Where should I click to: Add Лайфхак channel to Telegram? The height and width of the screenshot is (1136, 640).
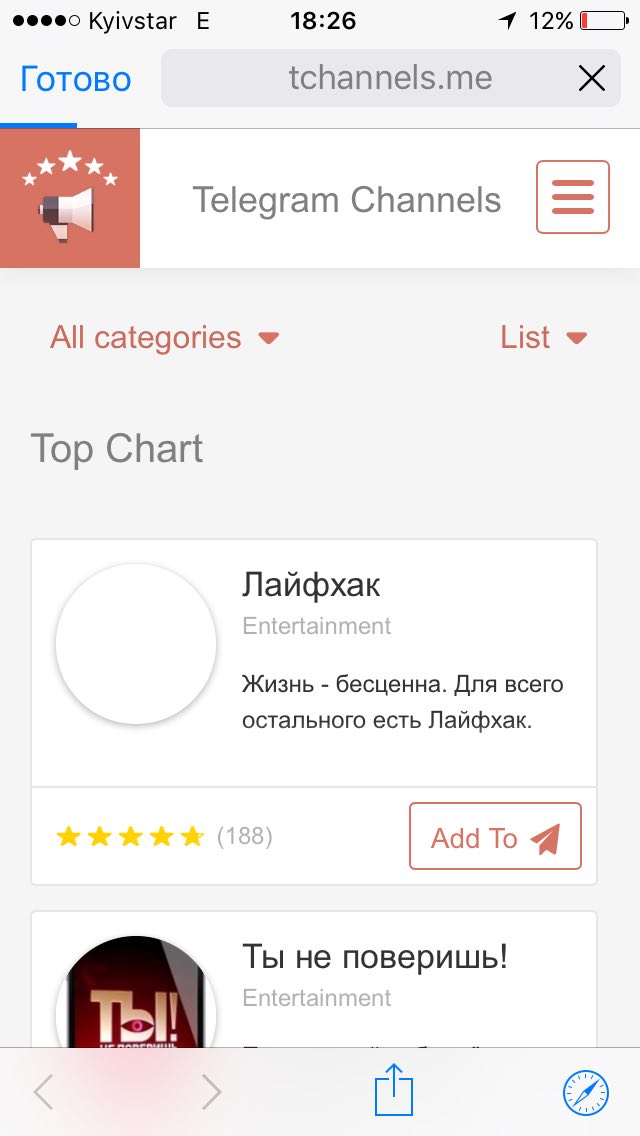(495, 837)
